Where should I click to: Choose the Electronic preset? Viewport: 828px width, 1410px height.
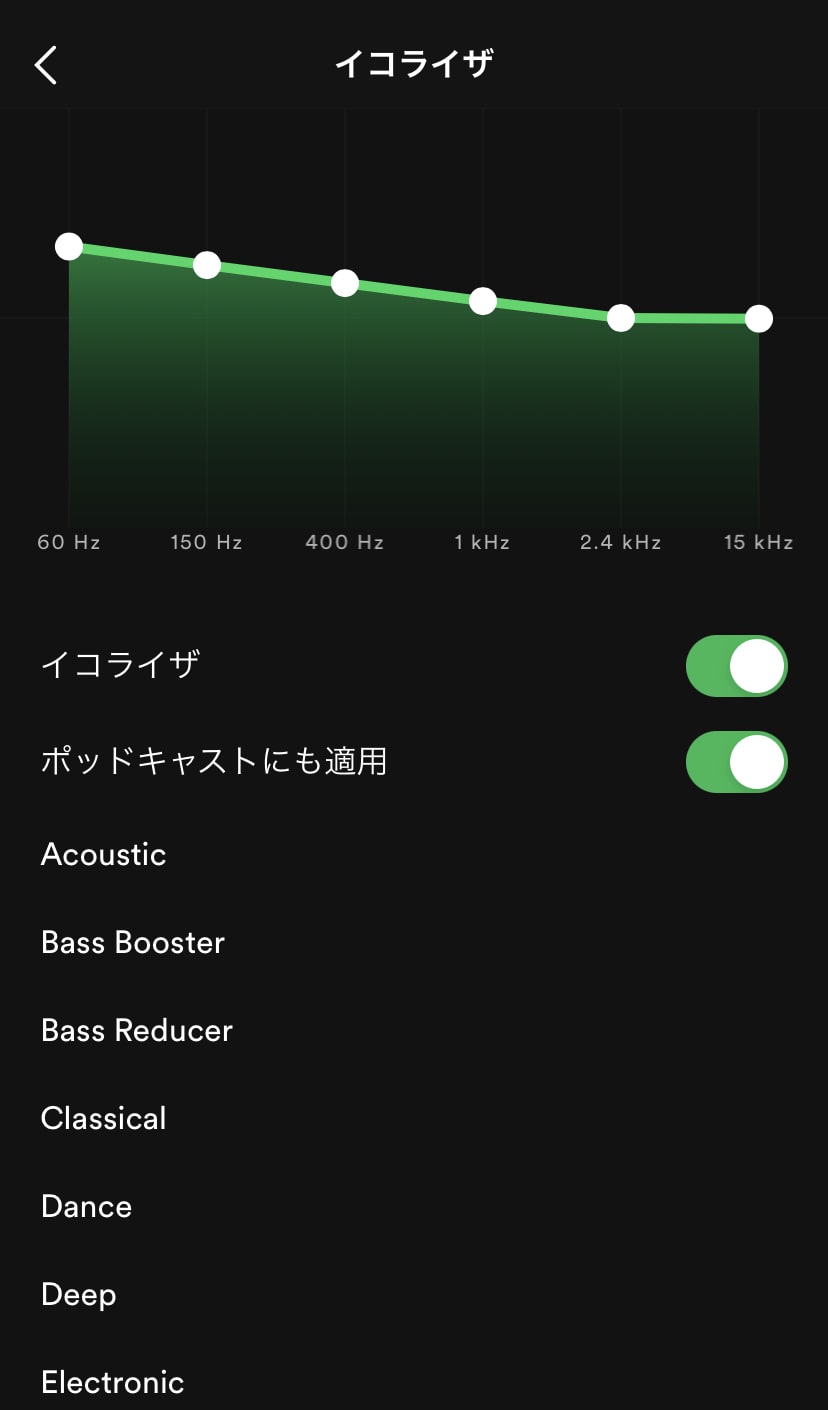point(112,1383)
